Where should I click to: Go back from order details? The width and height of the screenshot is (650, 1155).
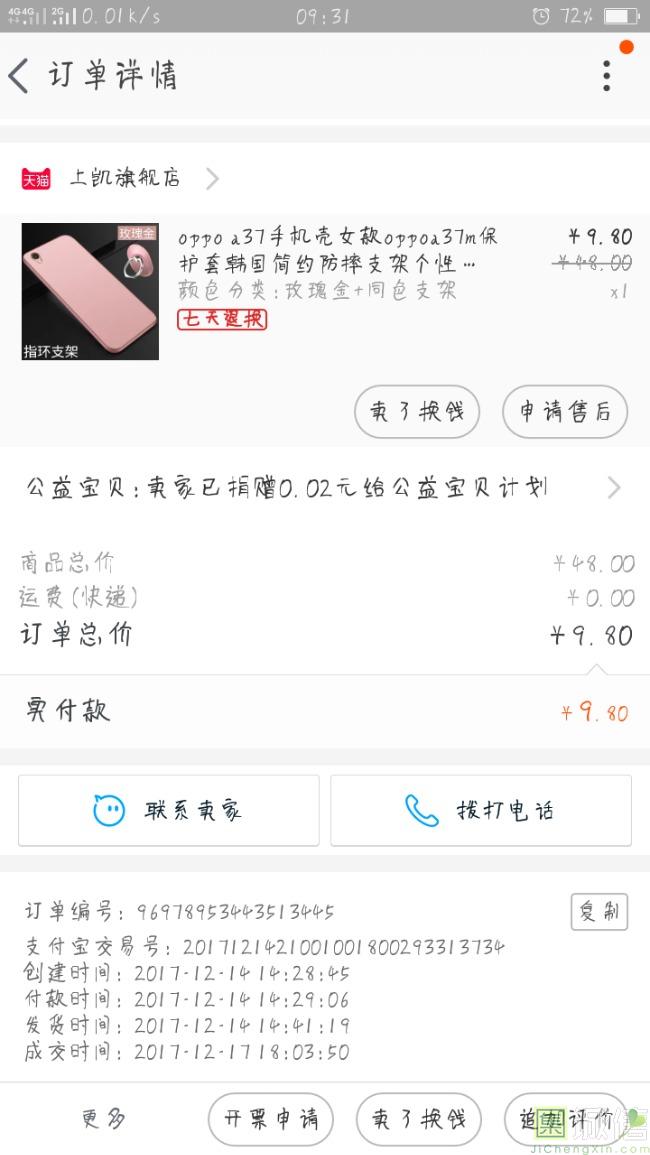[x=20, y=76]
